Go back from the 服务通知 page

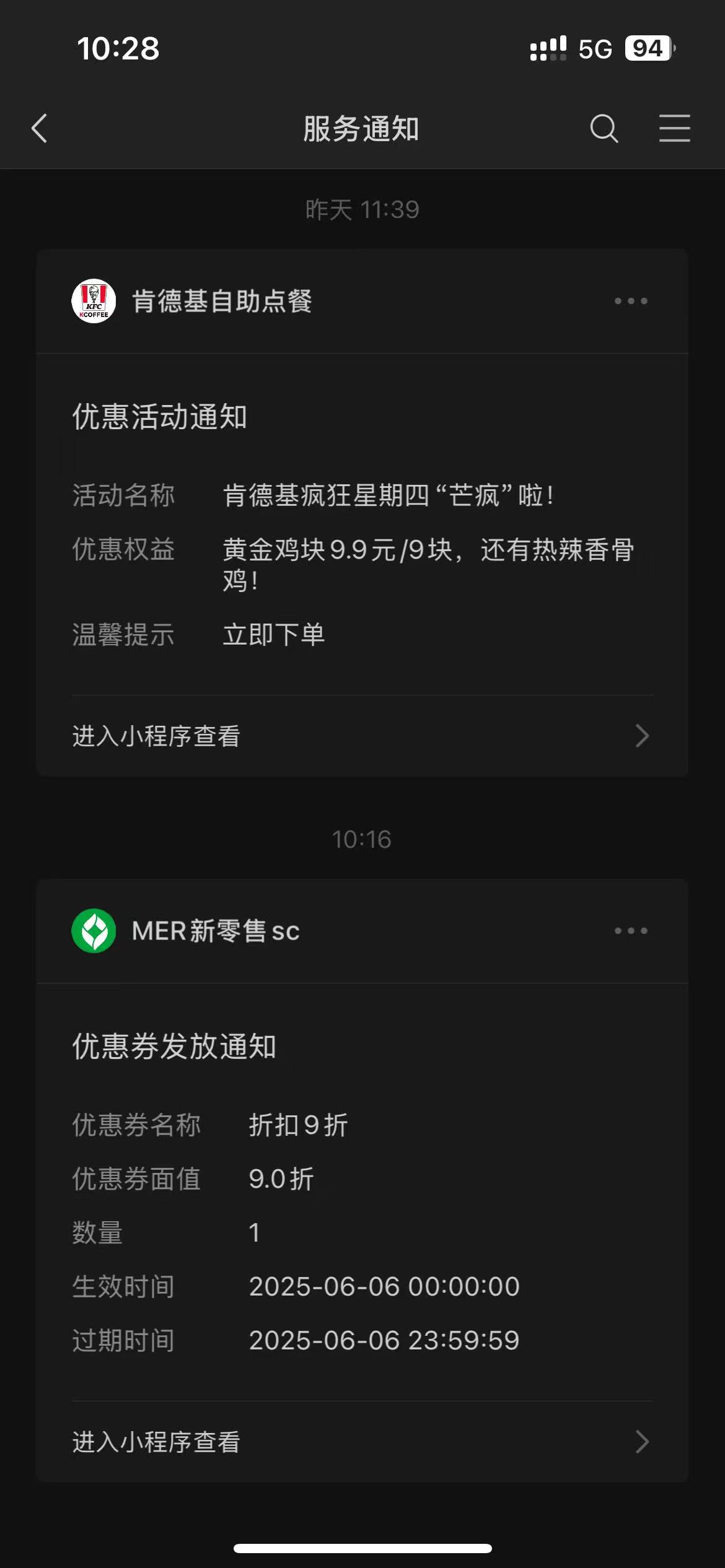tap(40, 129)
